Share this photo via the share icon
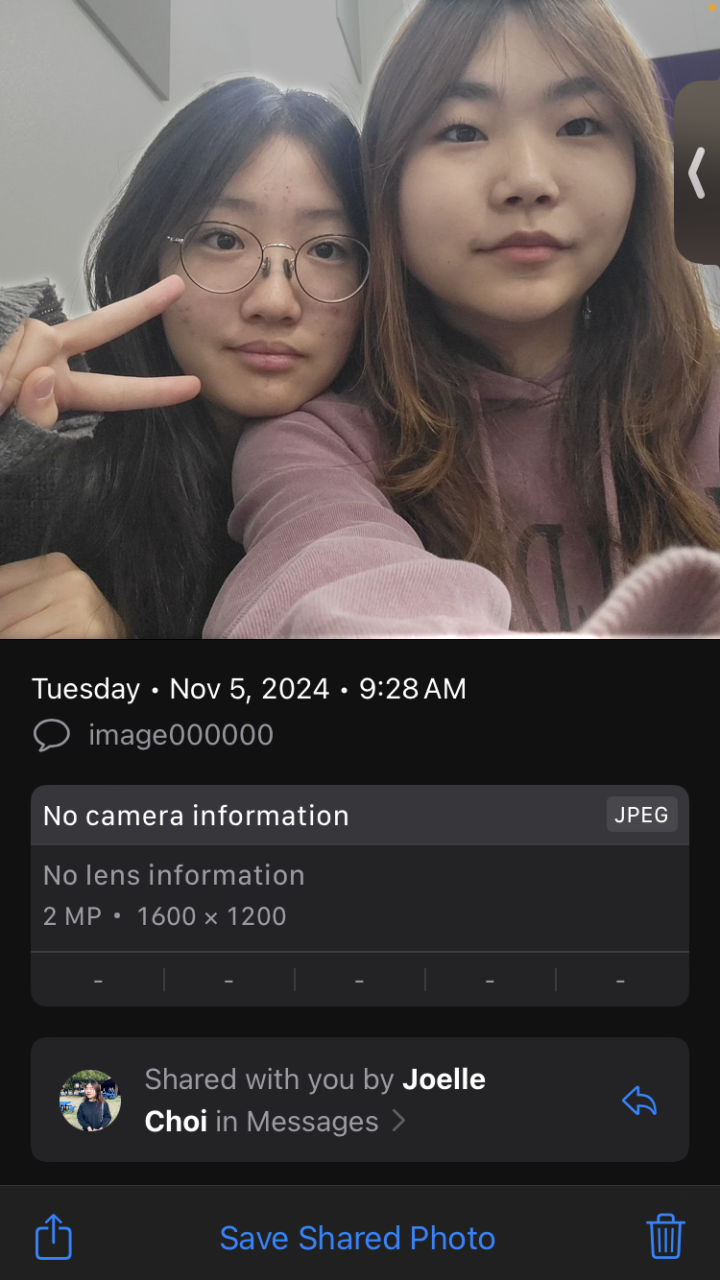Image resolution: width=720 pixels, height=1280 pixels. (x=54, y=1238)
